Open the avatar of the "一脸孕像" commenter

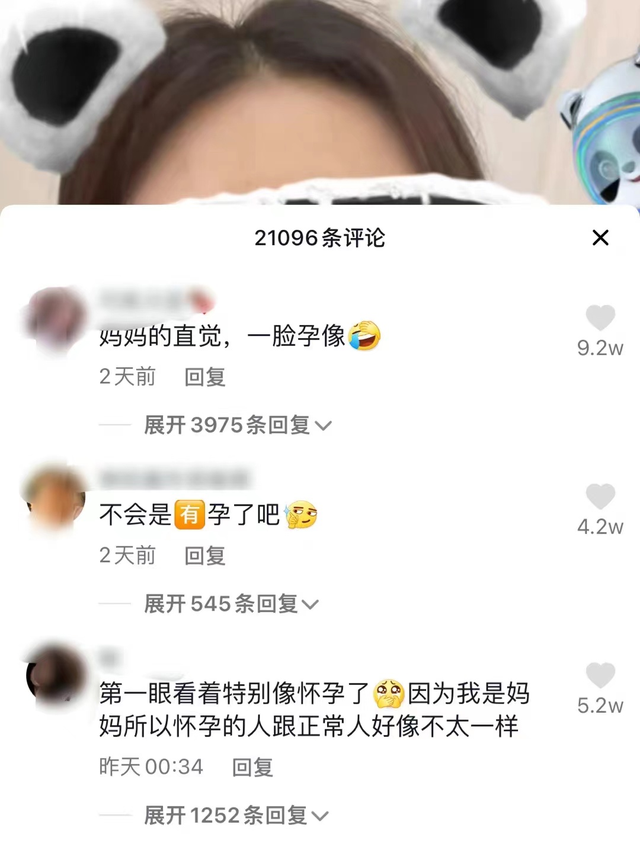click(55, 317)
